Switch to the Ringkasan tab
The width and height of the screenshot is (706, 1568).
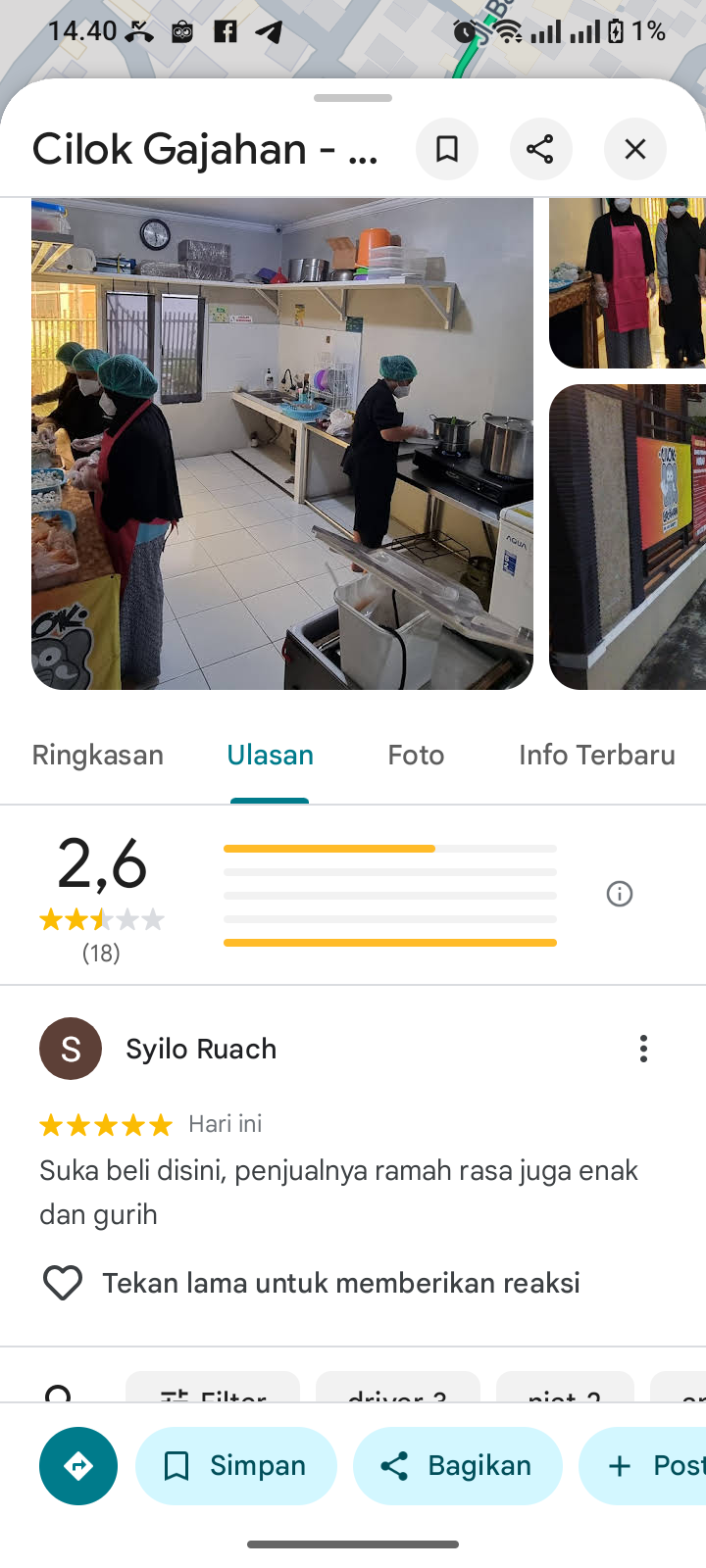[x=98, y=756]
